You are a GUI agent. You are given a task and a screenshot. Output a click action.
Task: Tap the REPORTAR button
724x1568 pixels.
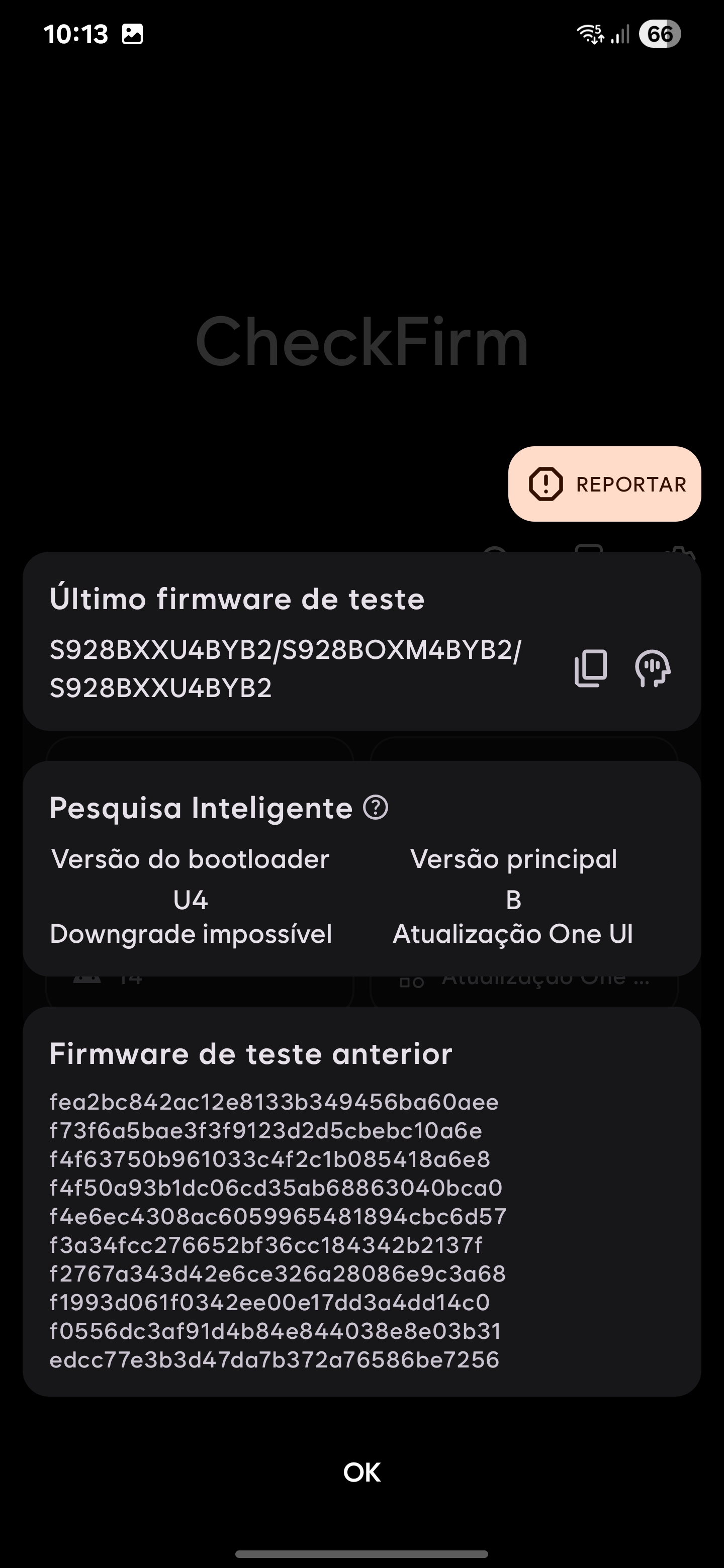604,484
